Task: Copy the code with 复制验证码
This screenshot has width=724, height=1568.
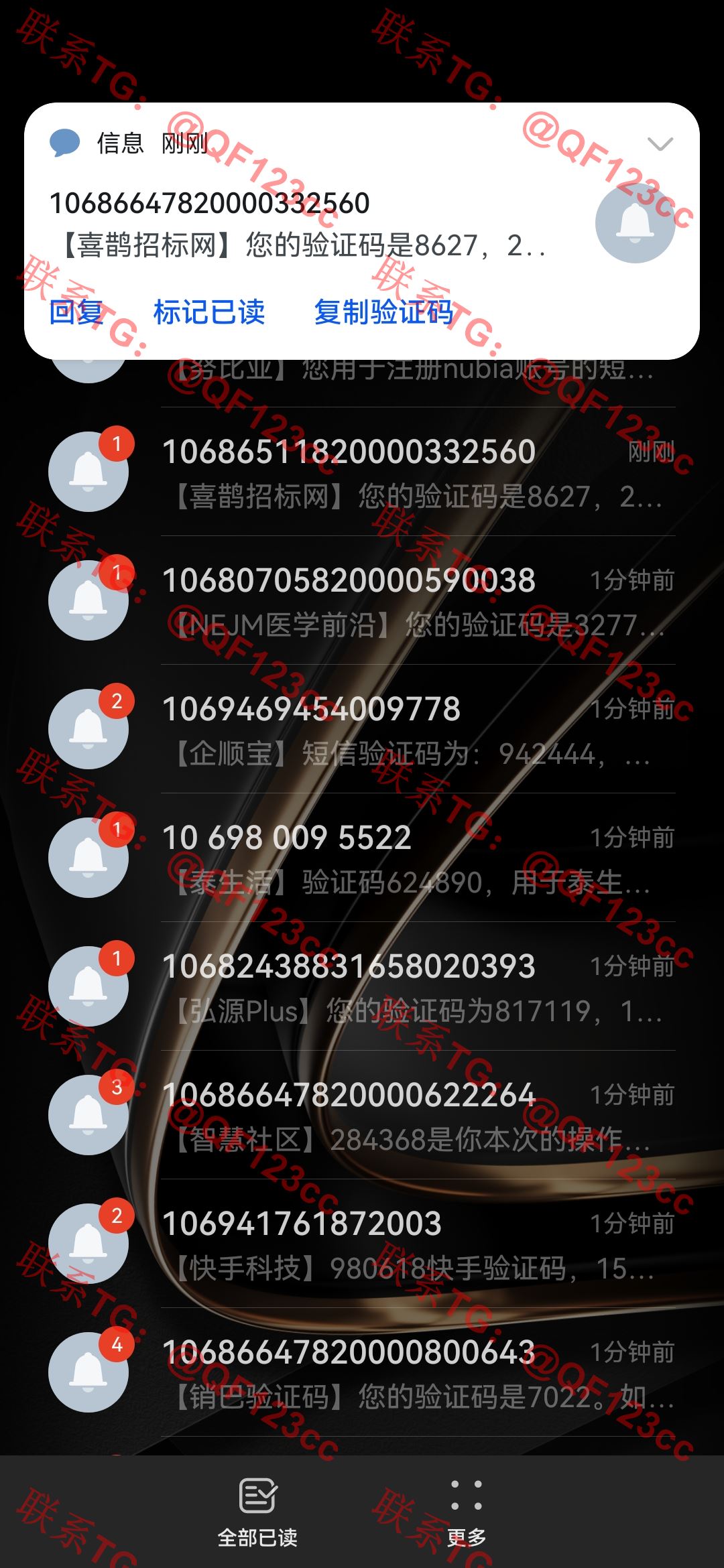Action: (x=383, y=312)
